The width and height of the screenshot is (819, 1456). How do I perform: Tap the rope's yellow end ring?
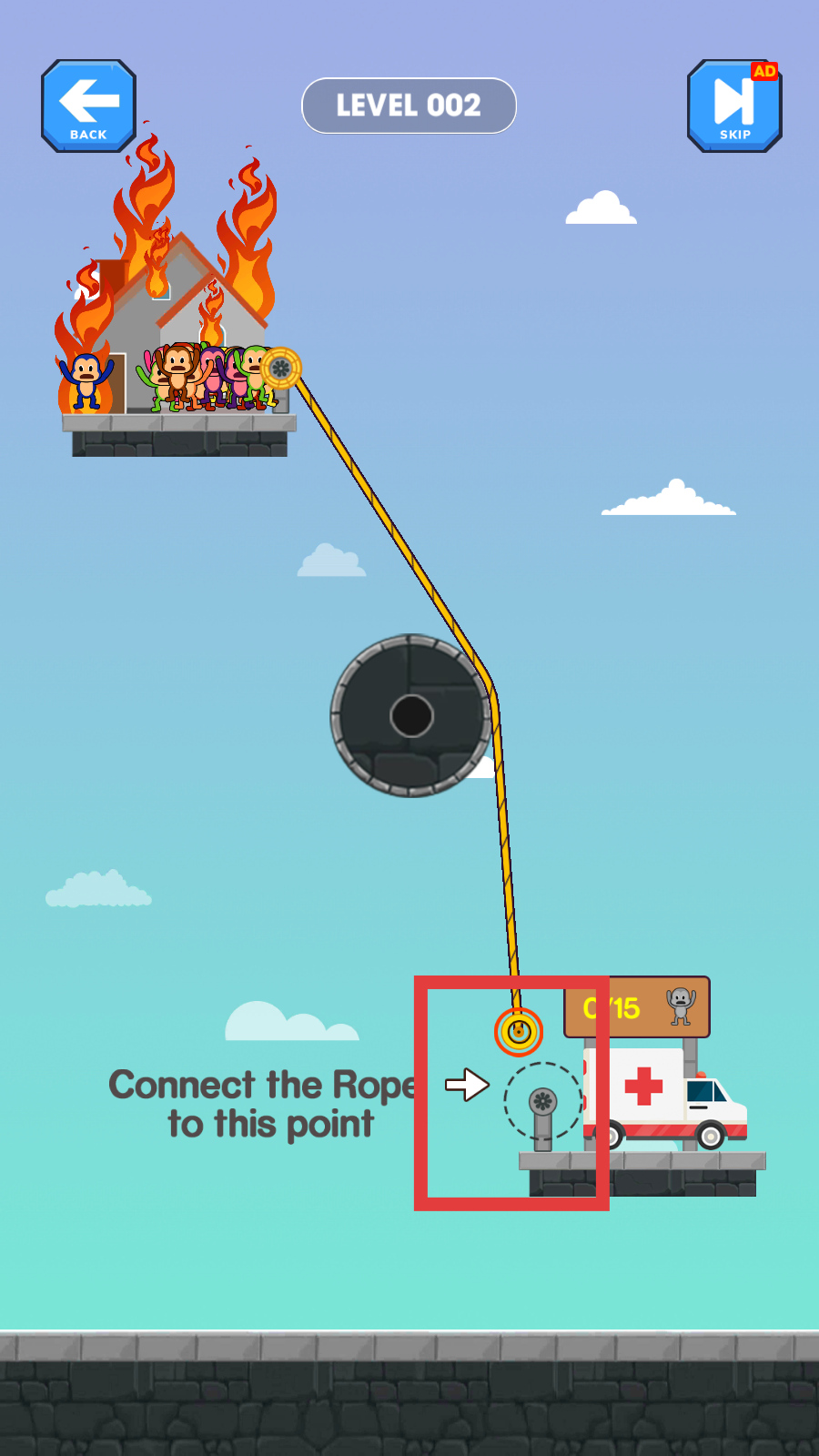point(519,1031)
